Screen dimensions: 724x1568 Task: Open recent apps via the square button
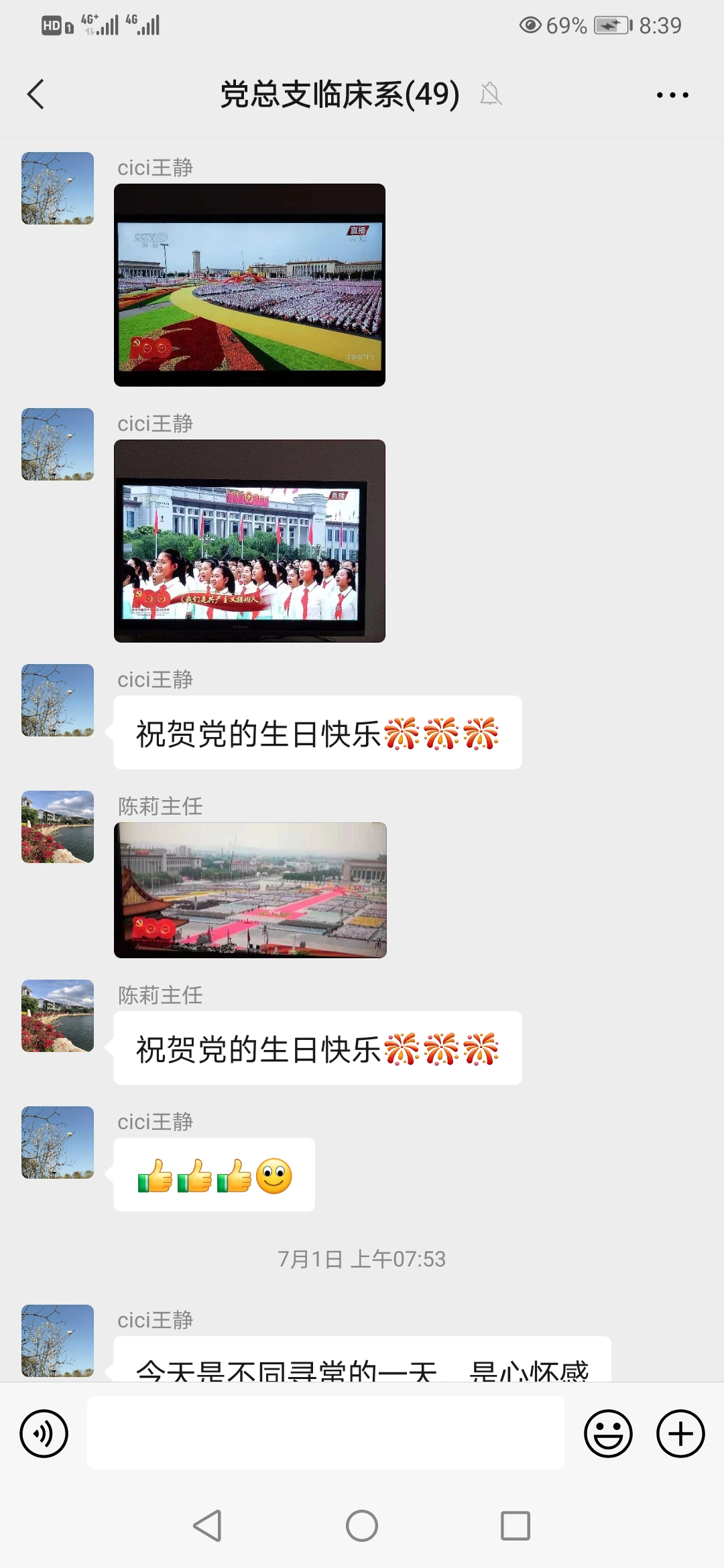pyautogui.click(x=516, y=1526)
